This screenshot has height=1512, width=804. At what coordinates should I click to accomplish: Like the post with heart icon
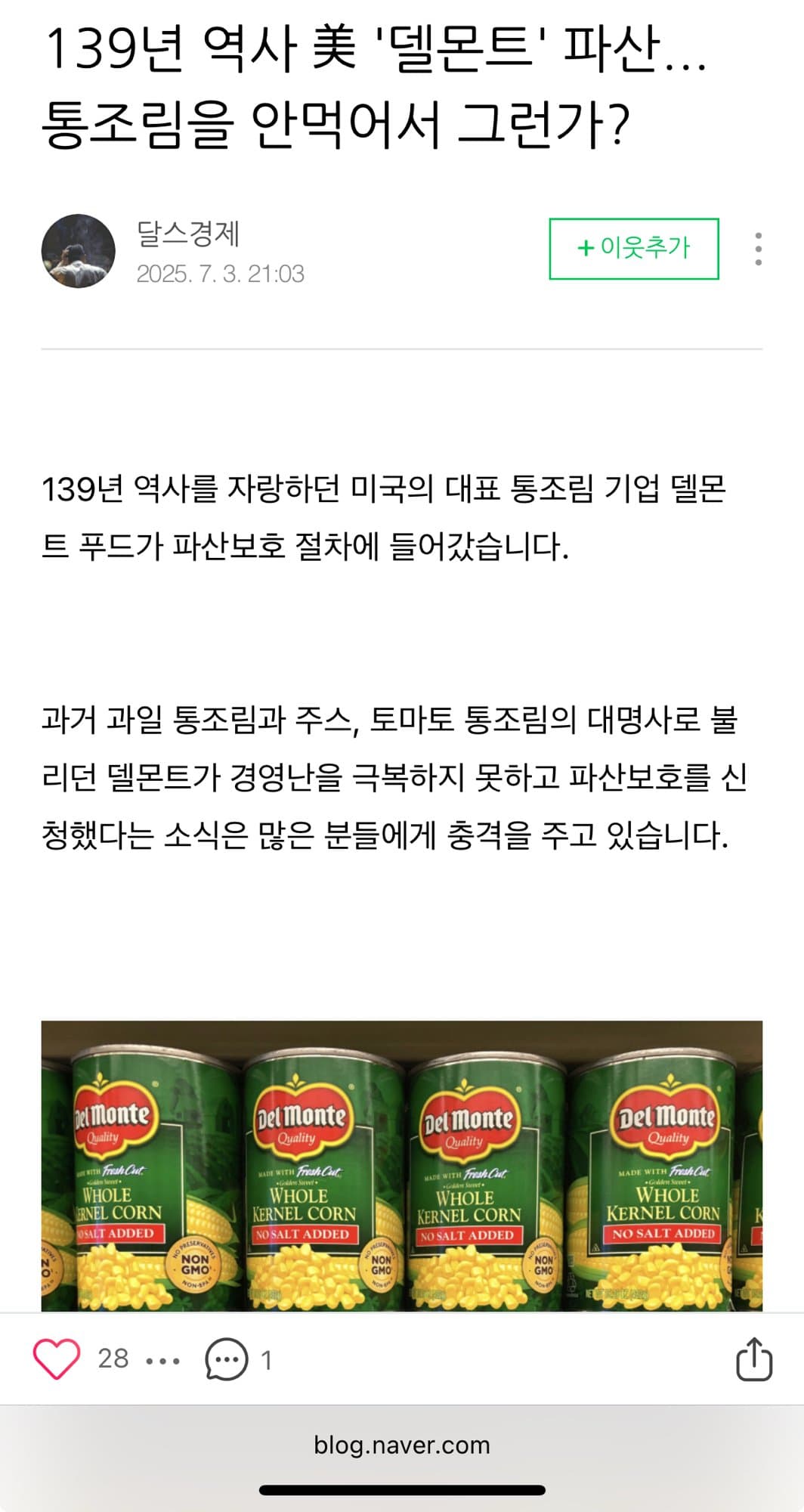(57, 1359)
